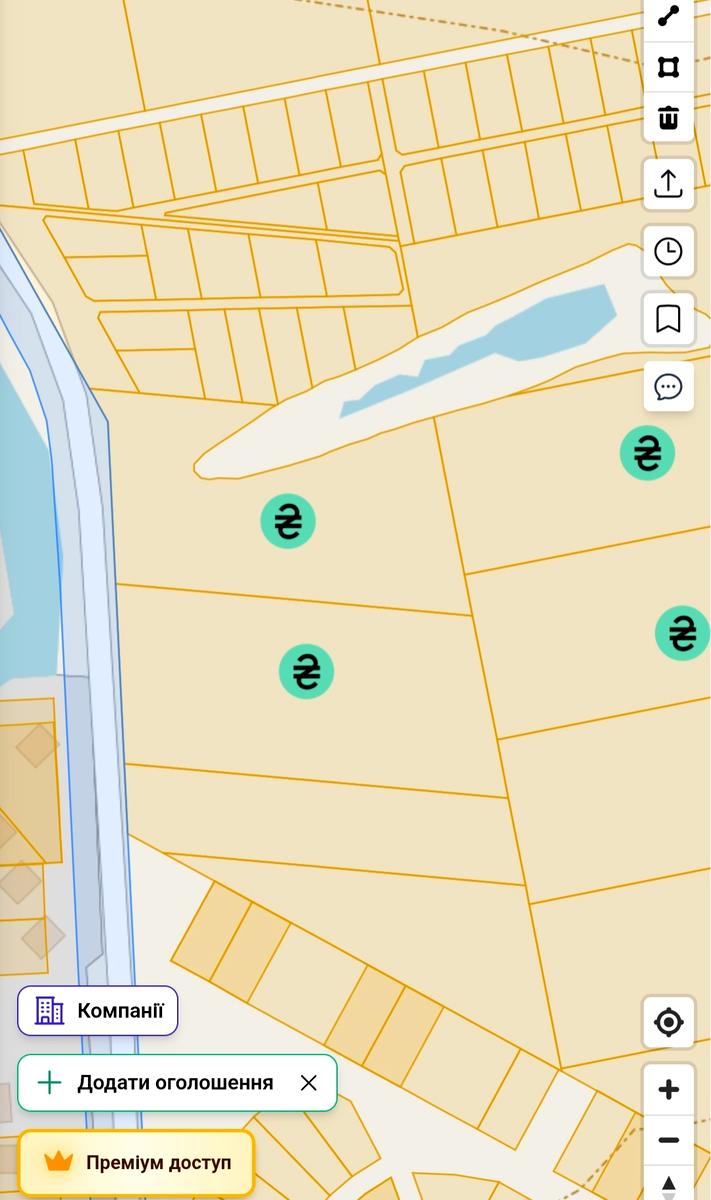
Task: Zoom out with the minus button
Action: point(668,1140)
